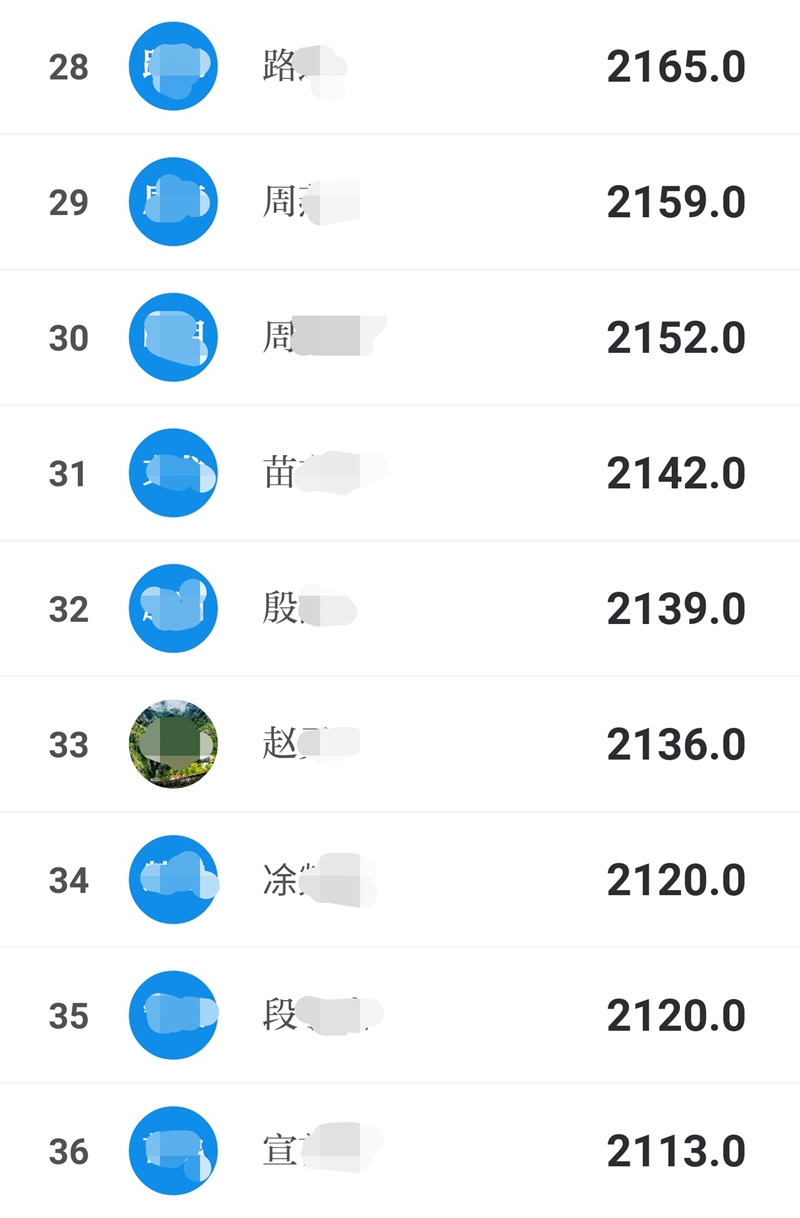Image resolution: width=800 pixels, height=1218 pixels.
Task: Tap the entry for user 段 ranked 35
Action: click(400, 1015)
